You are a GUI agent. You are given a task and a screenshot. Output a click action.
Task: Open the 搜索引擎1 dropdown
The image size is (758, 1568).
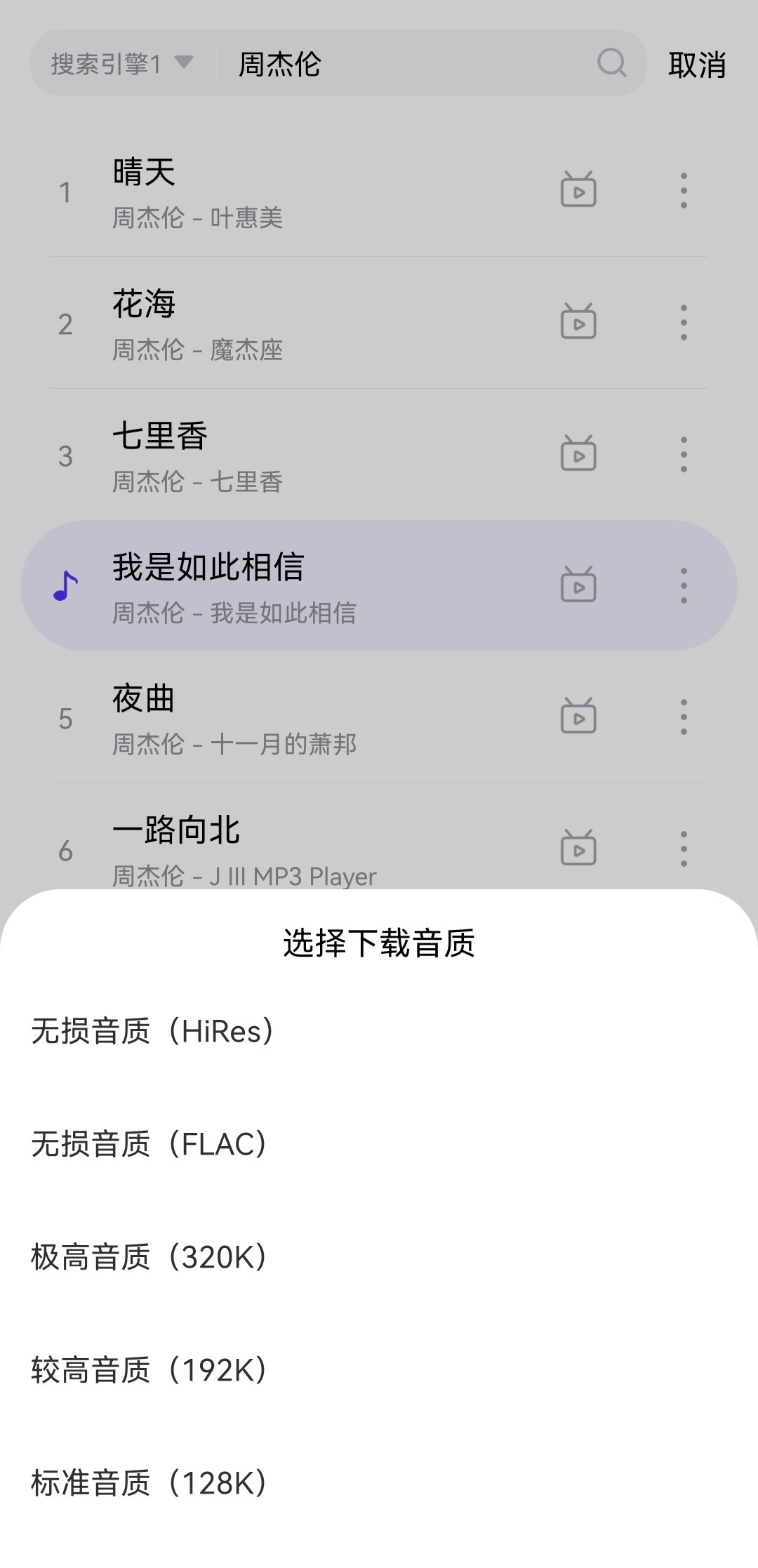tap(122, 64)
